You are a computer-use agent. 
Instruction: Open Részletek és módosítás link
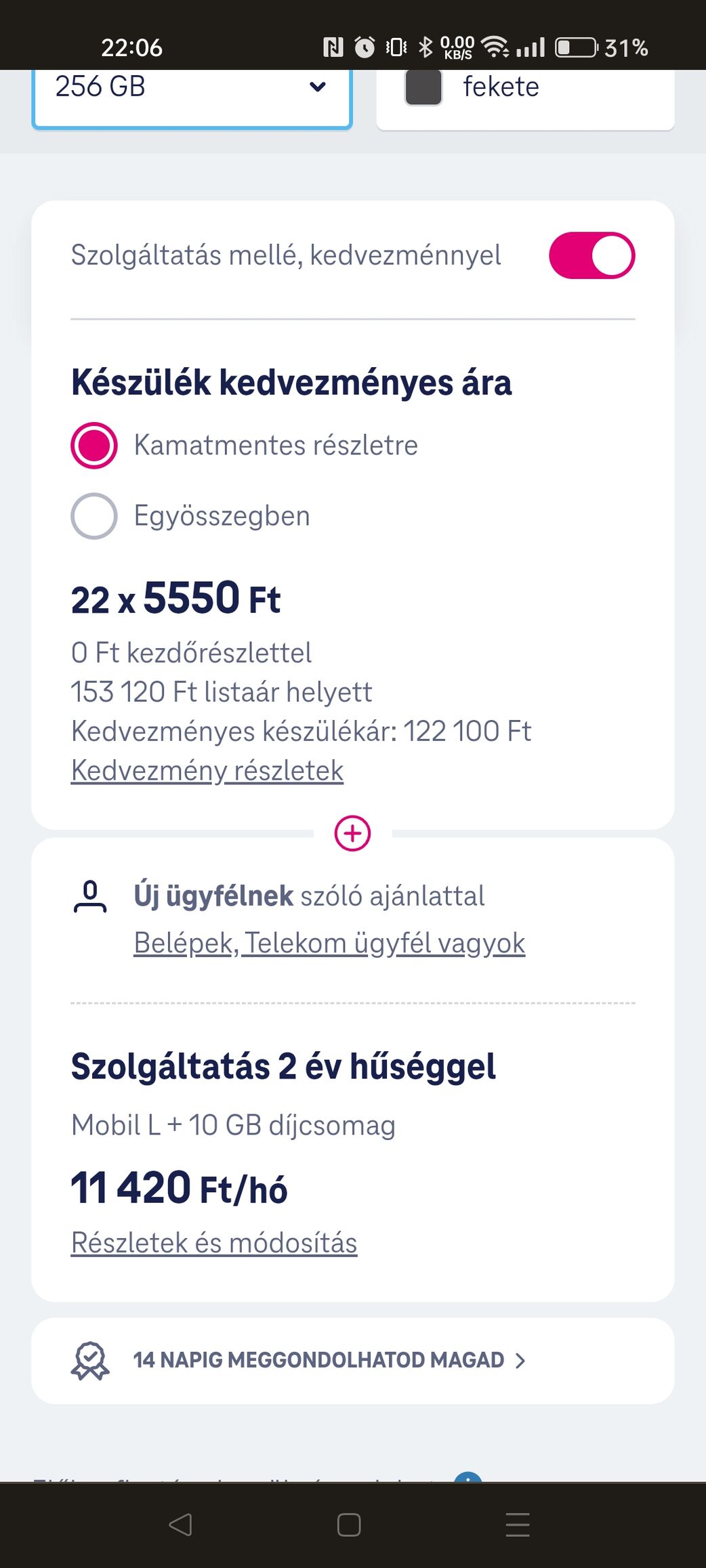pyautogui.click(x=214, y=1243)
